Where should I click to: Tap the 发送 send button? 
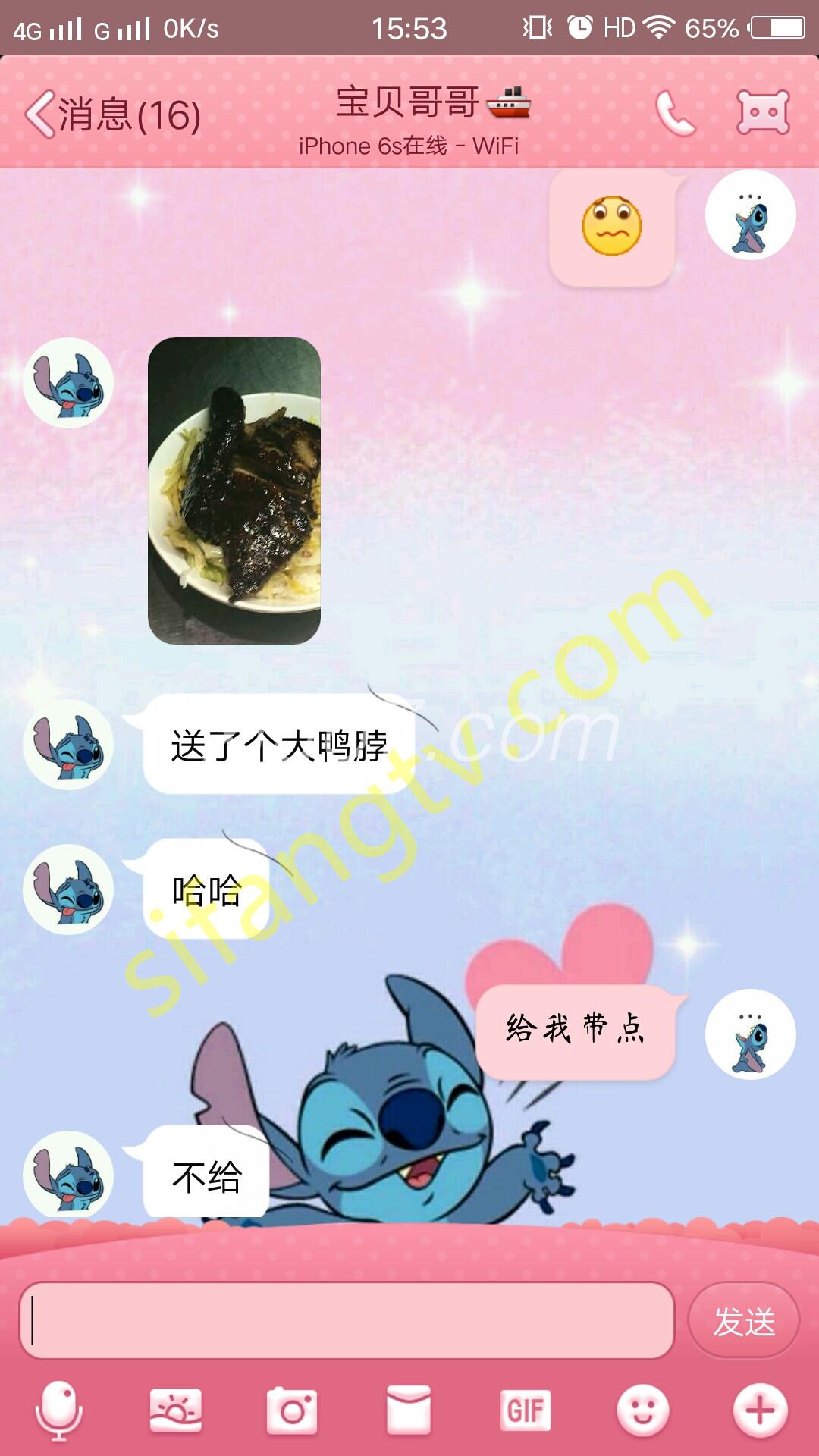click(x=744, y=1321)
